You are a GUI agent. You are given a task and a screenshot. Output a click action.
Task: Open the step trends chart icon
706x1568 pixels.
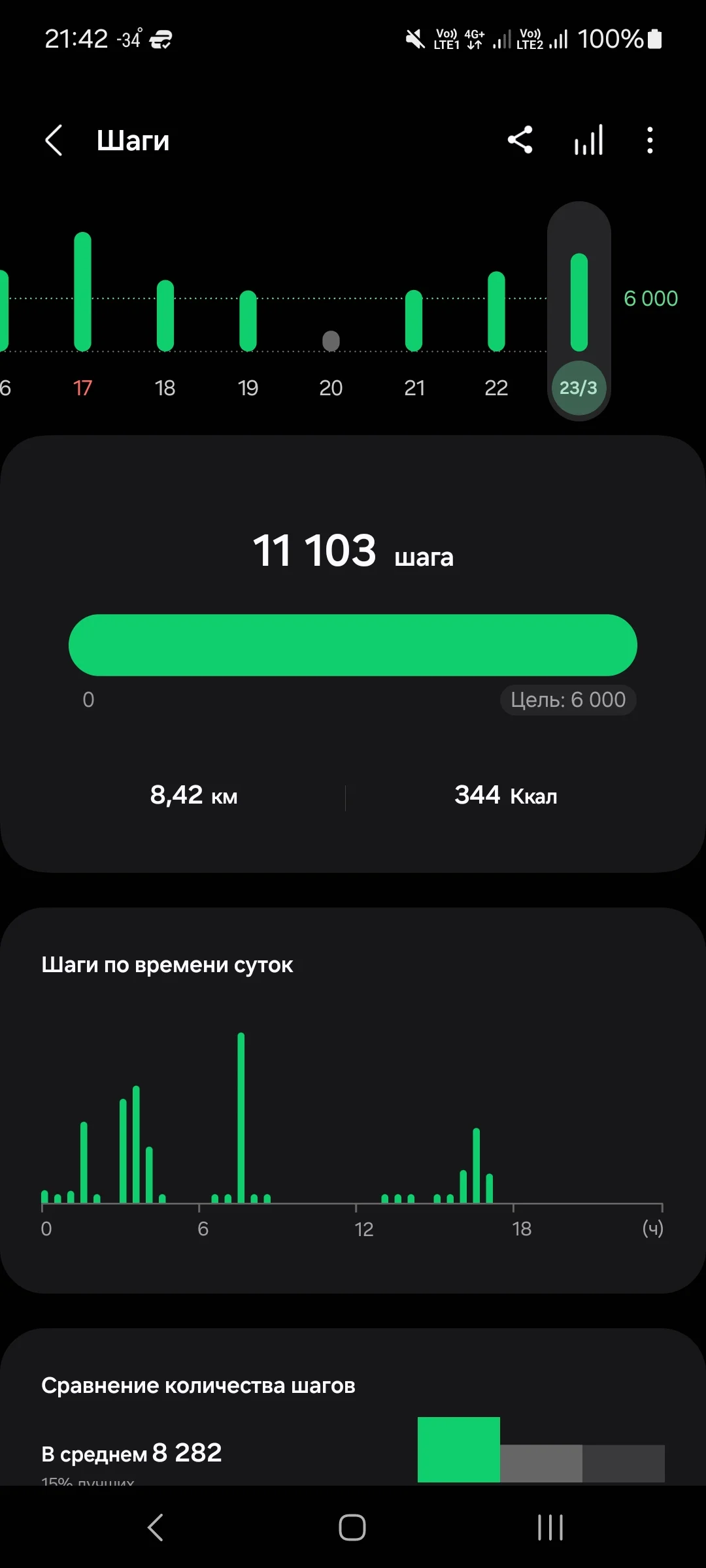pyautogui.click(x=588, y=140)
